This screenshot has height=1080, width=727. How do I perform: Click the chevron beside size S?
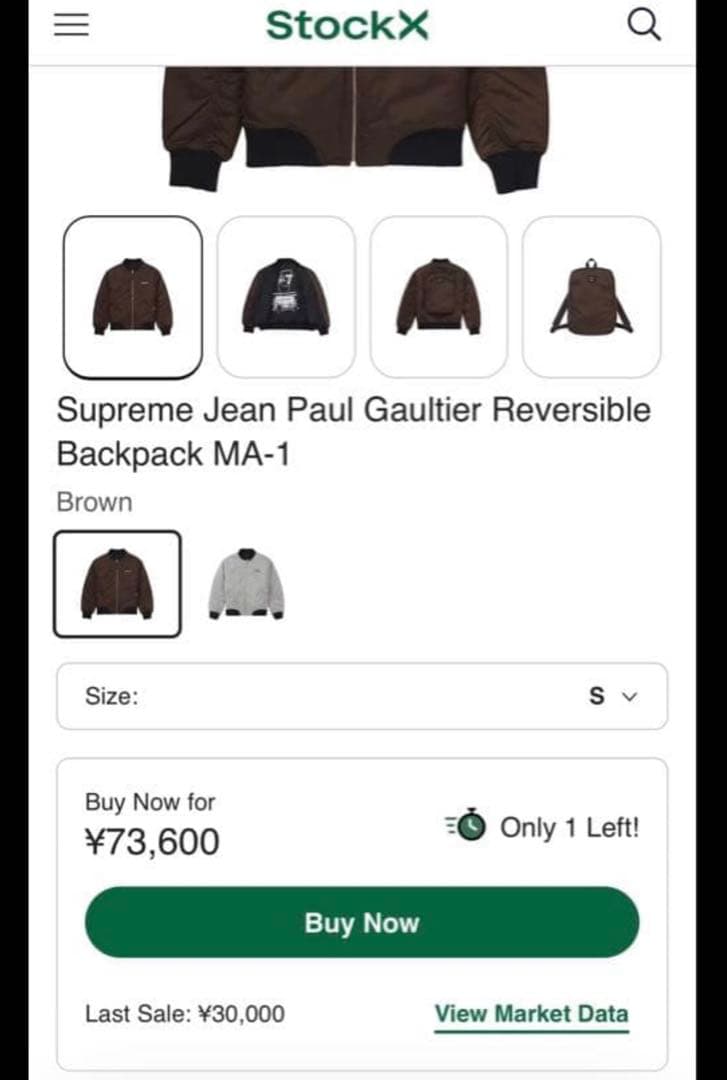tap(627, 697)
